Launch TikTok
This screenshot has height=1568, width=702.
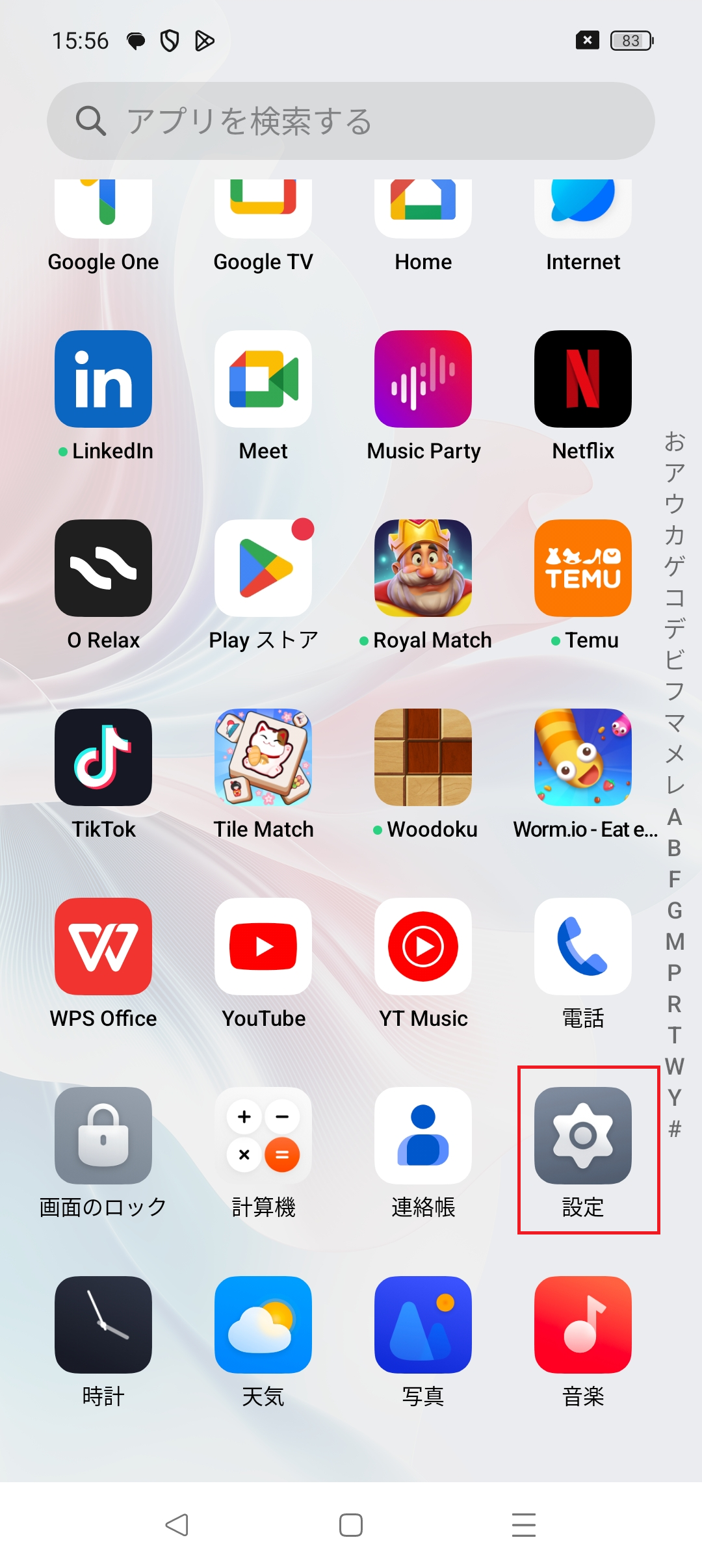pyautogui.click(x=103, y=757)
